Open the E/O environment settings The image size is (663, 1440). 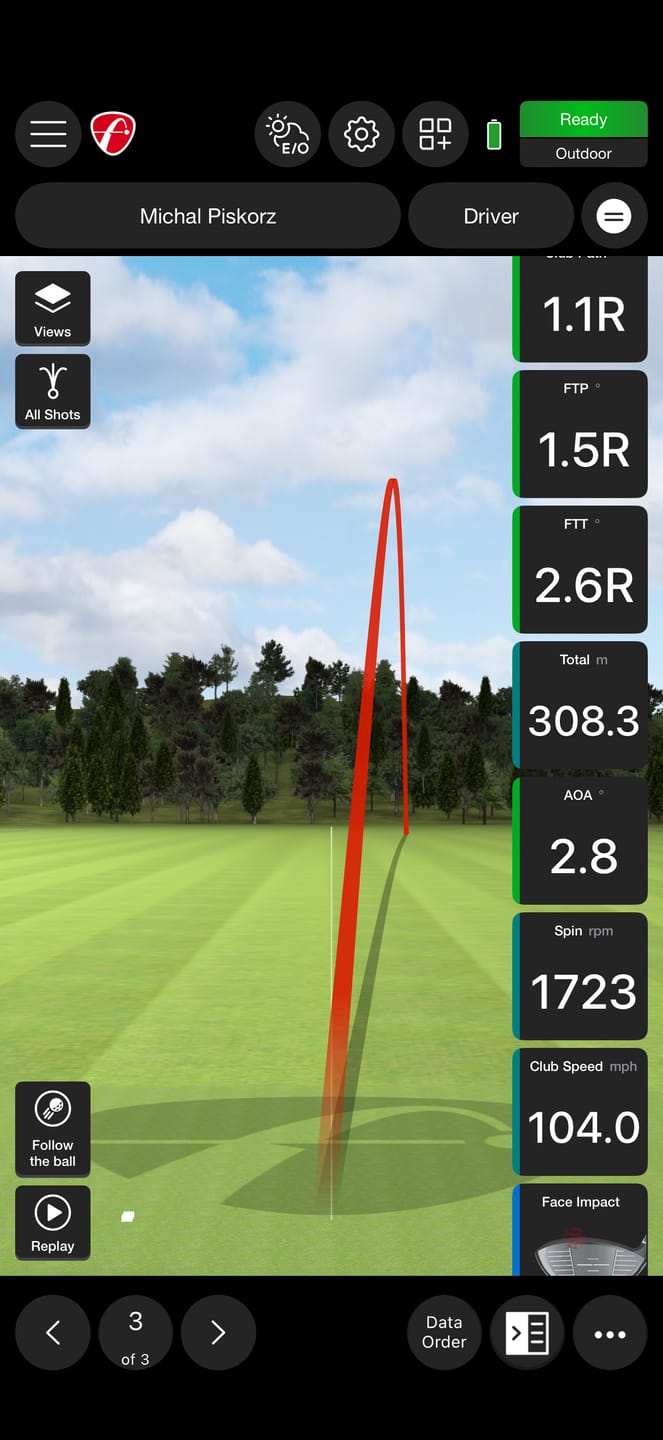(x=288, y=134)
